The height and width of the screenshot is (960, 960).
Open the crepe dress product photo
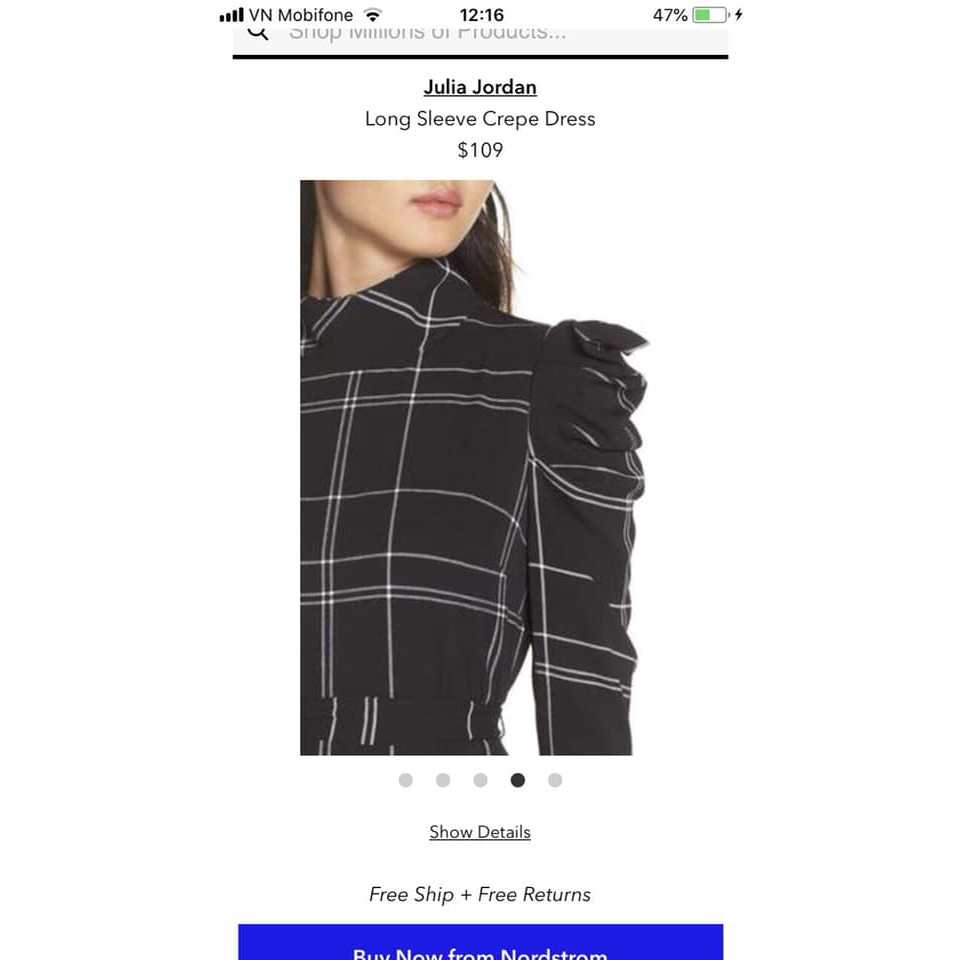click(474, 468)
